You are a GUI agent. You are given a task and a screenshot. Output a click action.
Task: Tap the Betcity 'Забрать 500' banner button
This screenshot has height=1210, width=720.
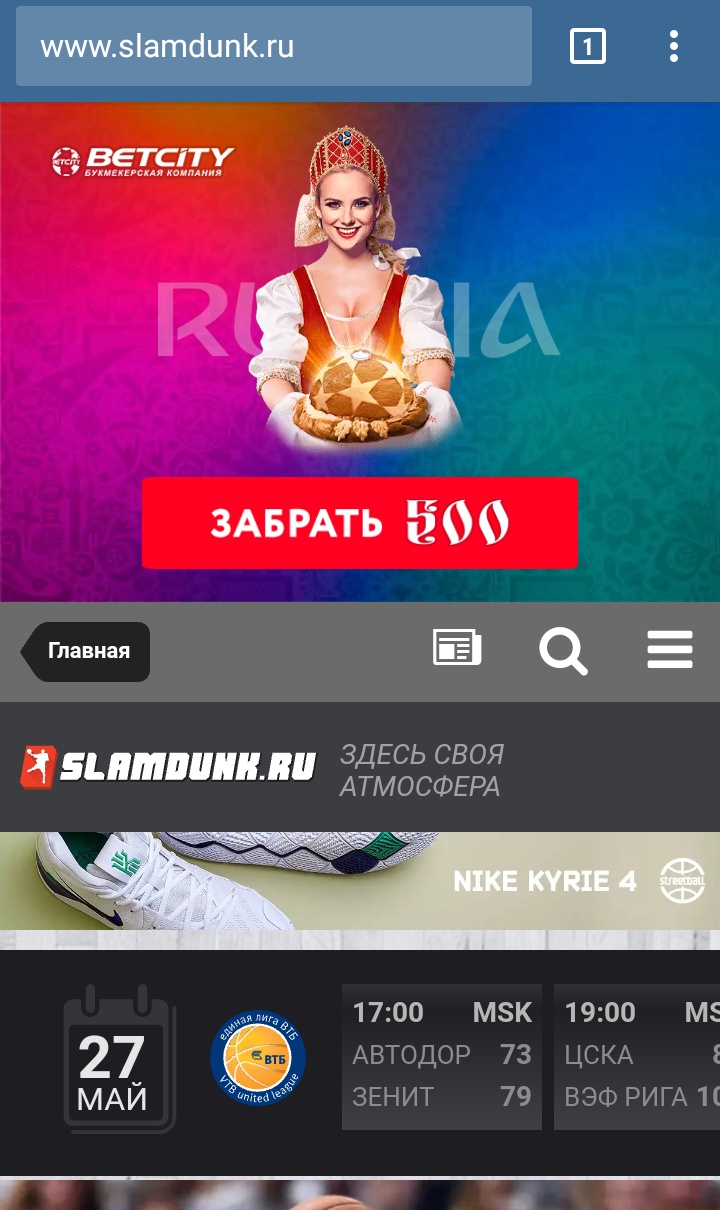coord(360,523)
